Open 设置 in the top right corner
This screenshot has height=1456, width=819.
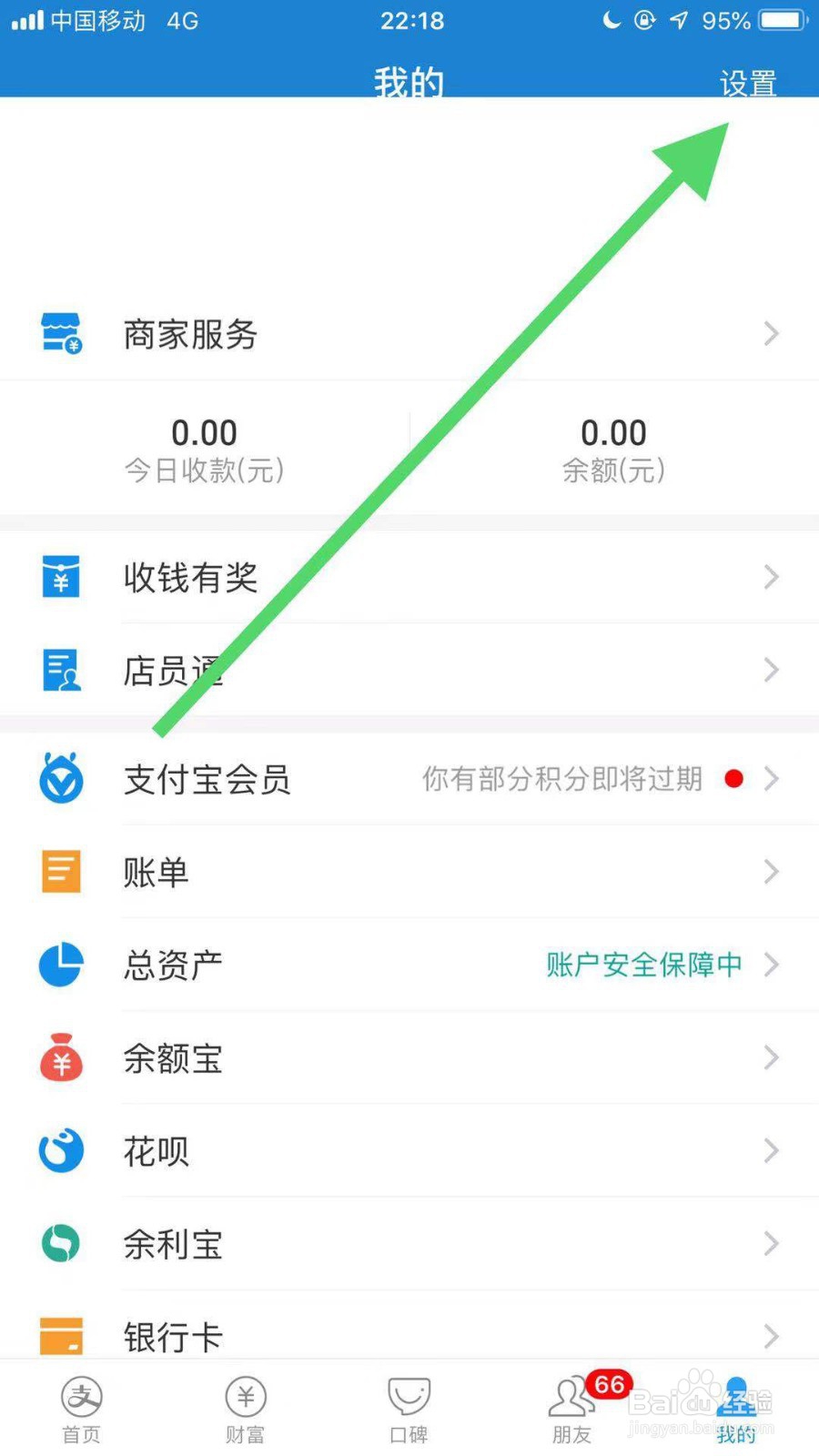746,83
